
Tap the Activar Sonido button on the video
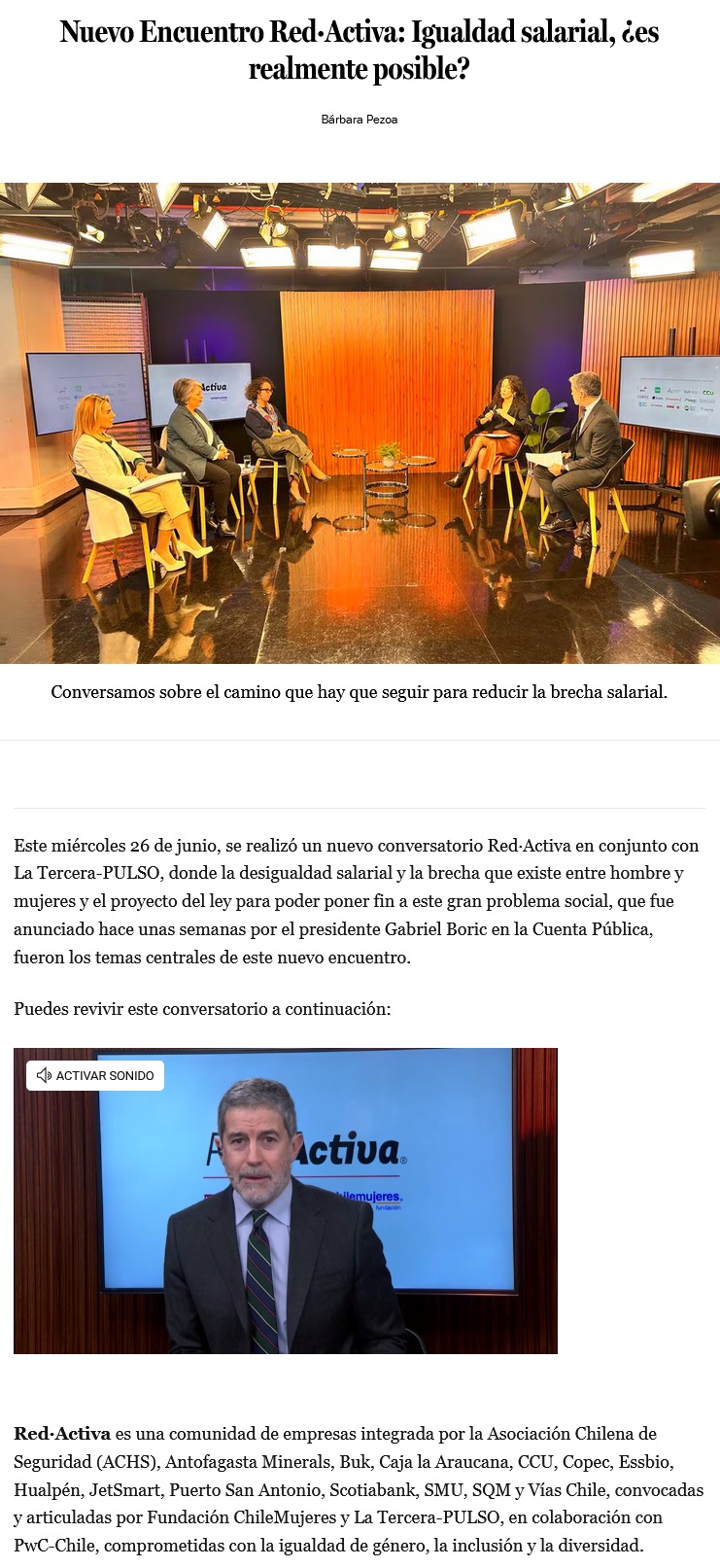point(95,1075)
